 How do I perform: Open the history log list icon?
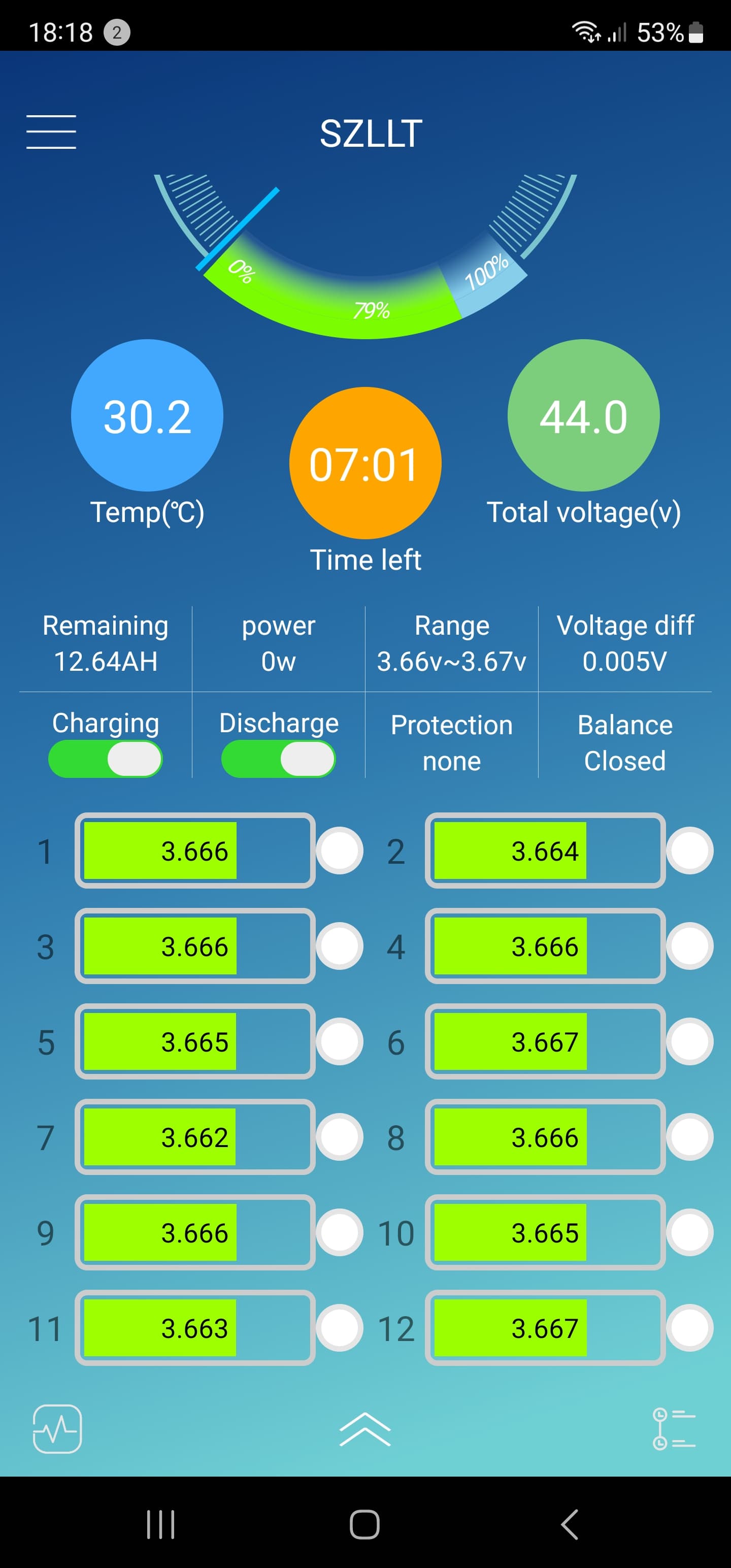[x=674, y=1428]
